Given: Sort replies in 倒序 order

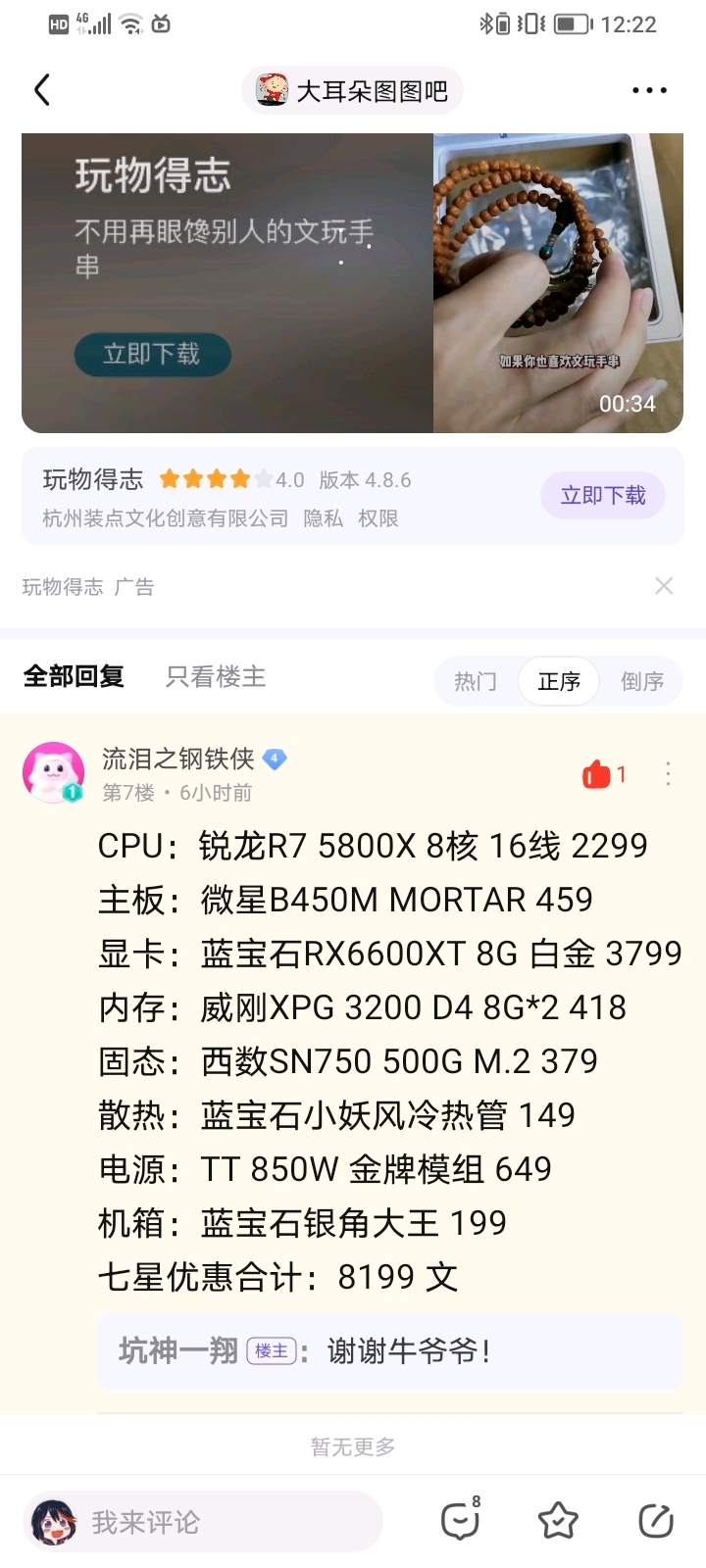Looking at the screenshot, I should coord(642,681).
